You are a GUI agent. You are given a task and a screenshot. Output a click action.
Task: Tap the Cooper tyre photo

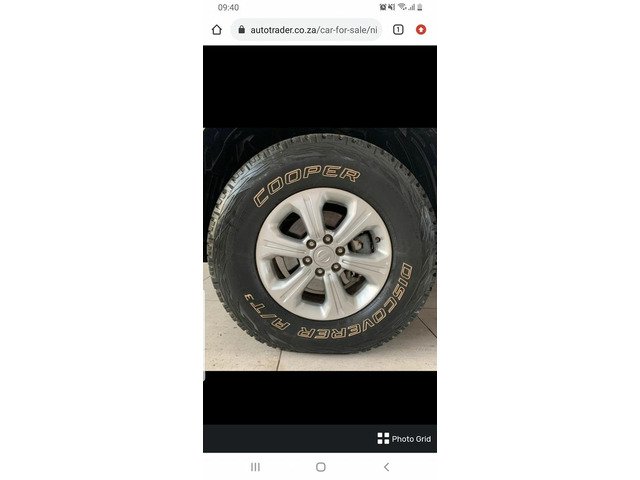click(x=320, y=250)
